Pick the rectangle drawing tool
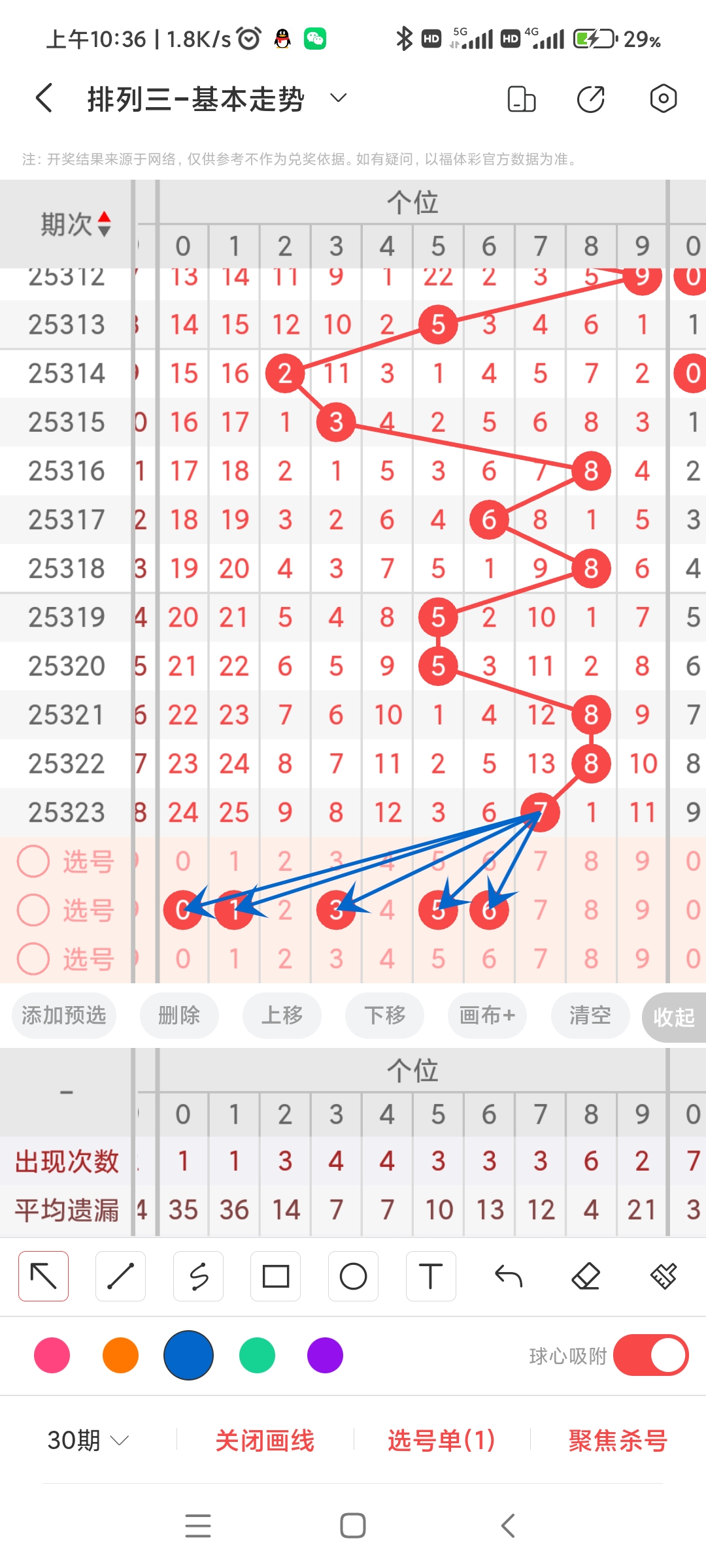The height and width of the screenshot is (1568, 706). (275, 1275)
